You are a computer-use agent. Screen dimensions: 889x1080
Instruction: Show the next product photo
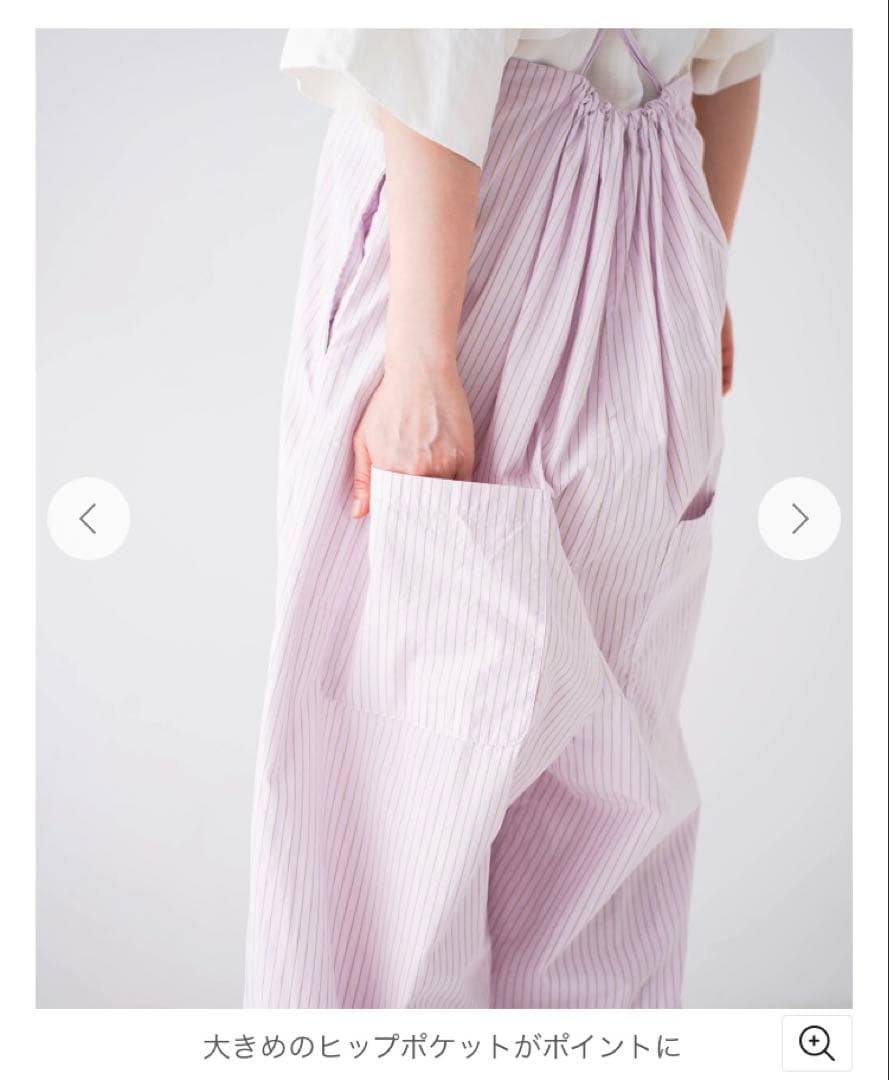(x=799, y=518)
